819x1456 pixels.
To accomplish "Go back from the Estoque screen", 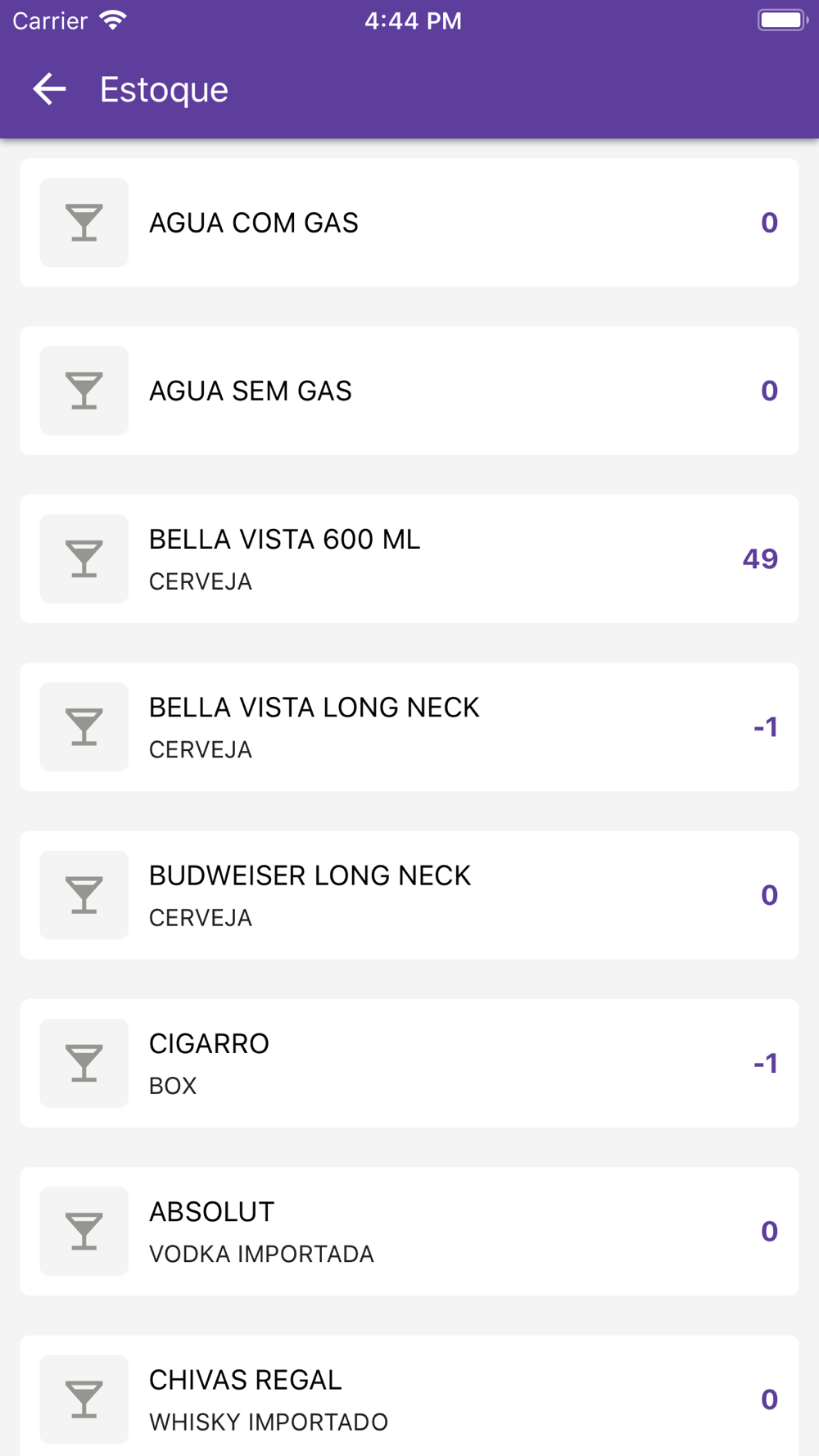I will (49, 88).
